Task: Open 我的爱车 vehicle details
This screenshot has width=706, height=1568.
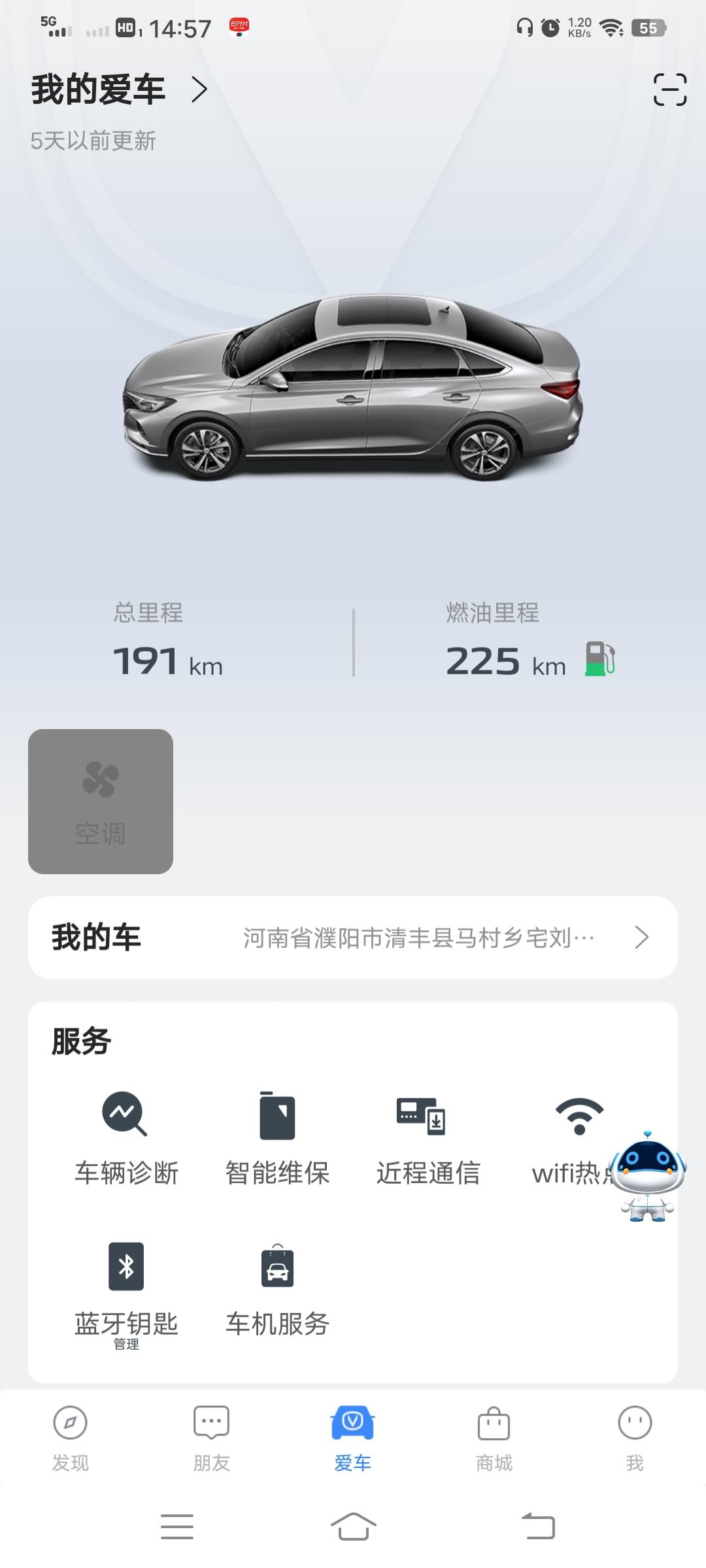Action: click(x=120, y=90)
